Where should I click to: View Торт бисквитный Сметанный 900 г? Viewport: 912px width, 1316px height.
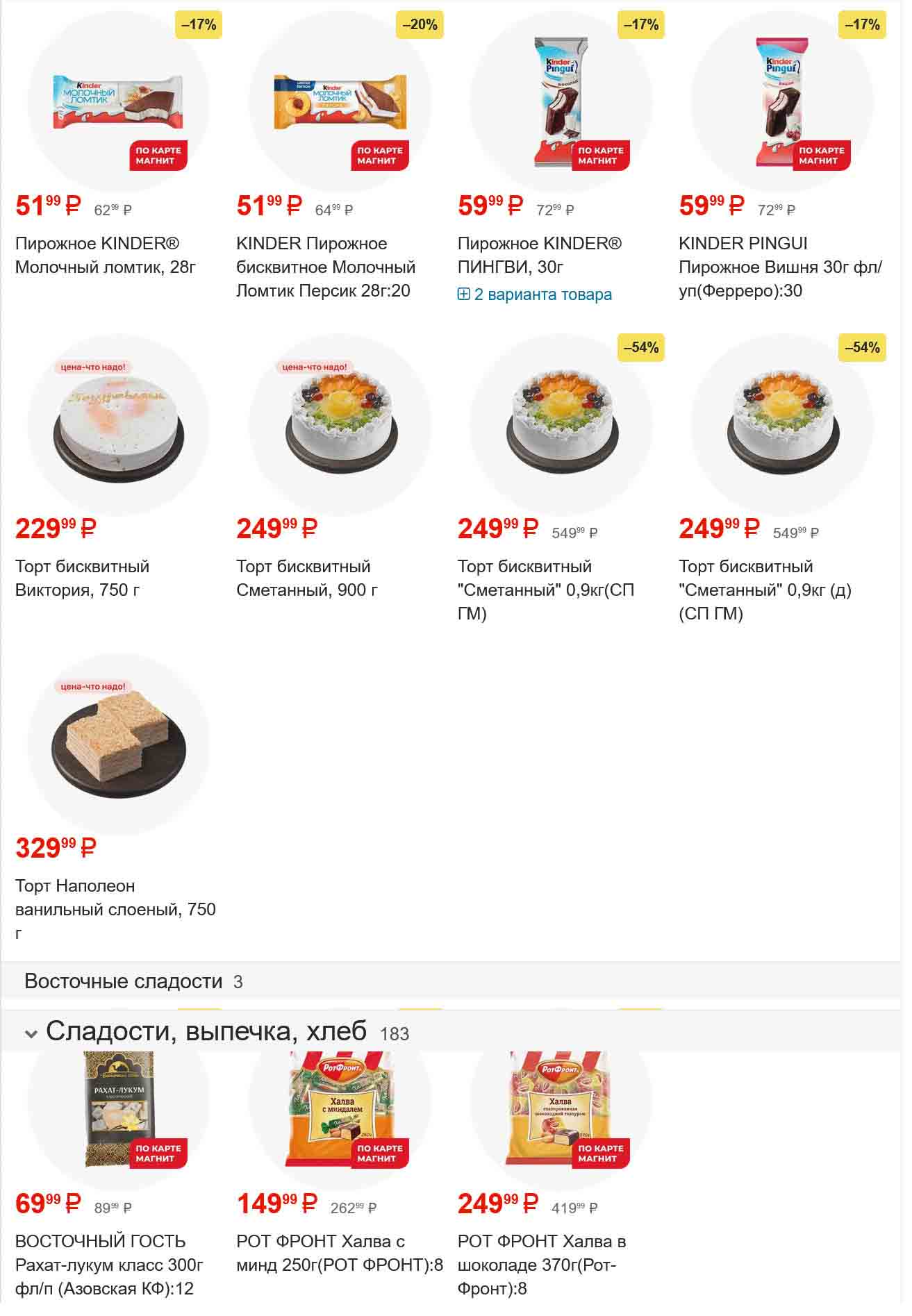coord(306,578)
